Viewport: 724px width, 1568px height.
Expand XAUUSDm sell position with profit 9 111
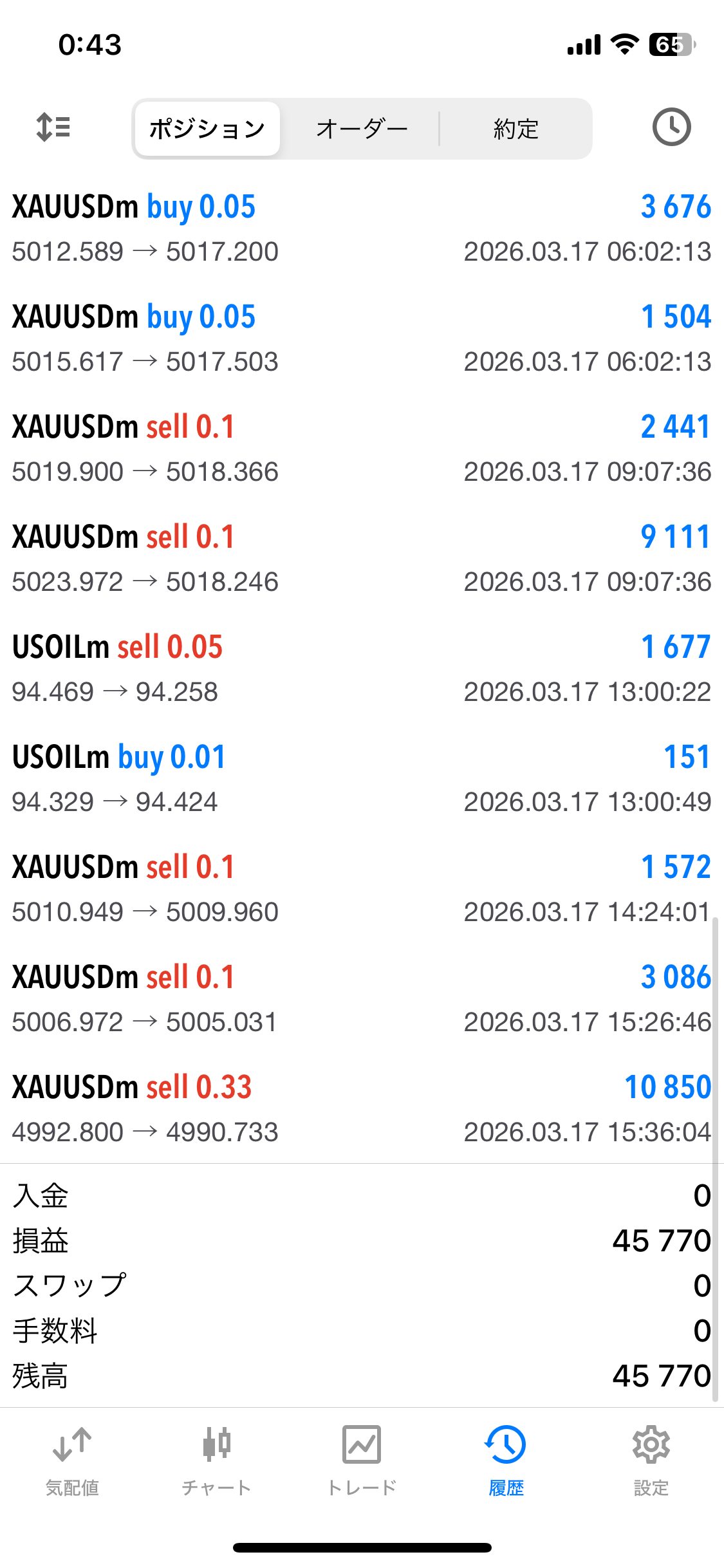coord(362,559)
